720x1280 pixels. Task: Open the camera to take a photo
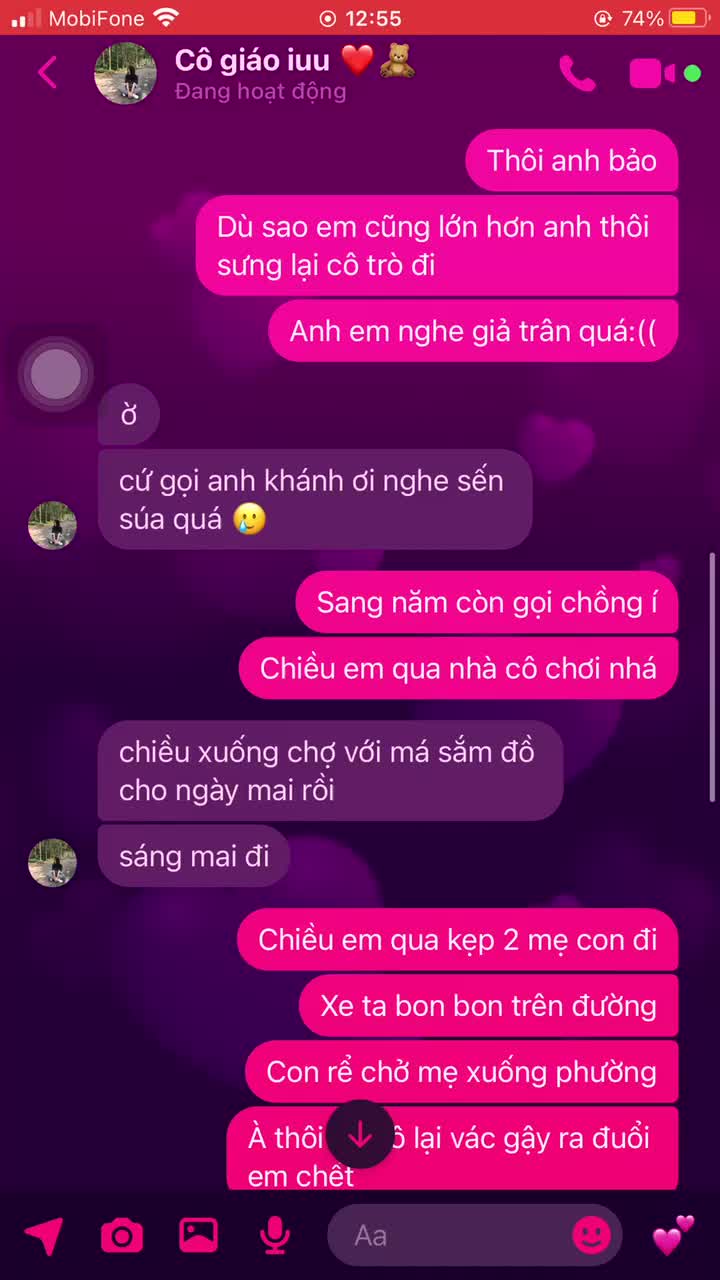click(x=122, y=1236)
